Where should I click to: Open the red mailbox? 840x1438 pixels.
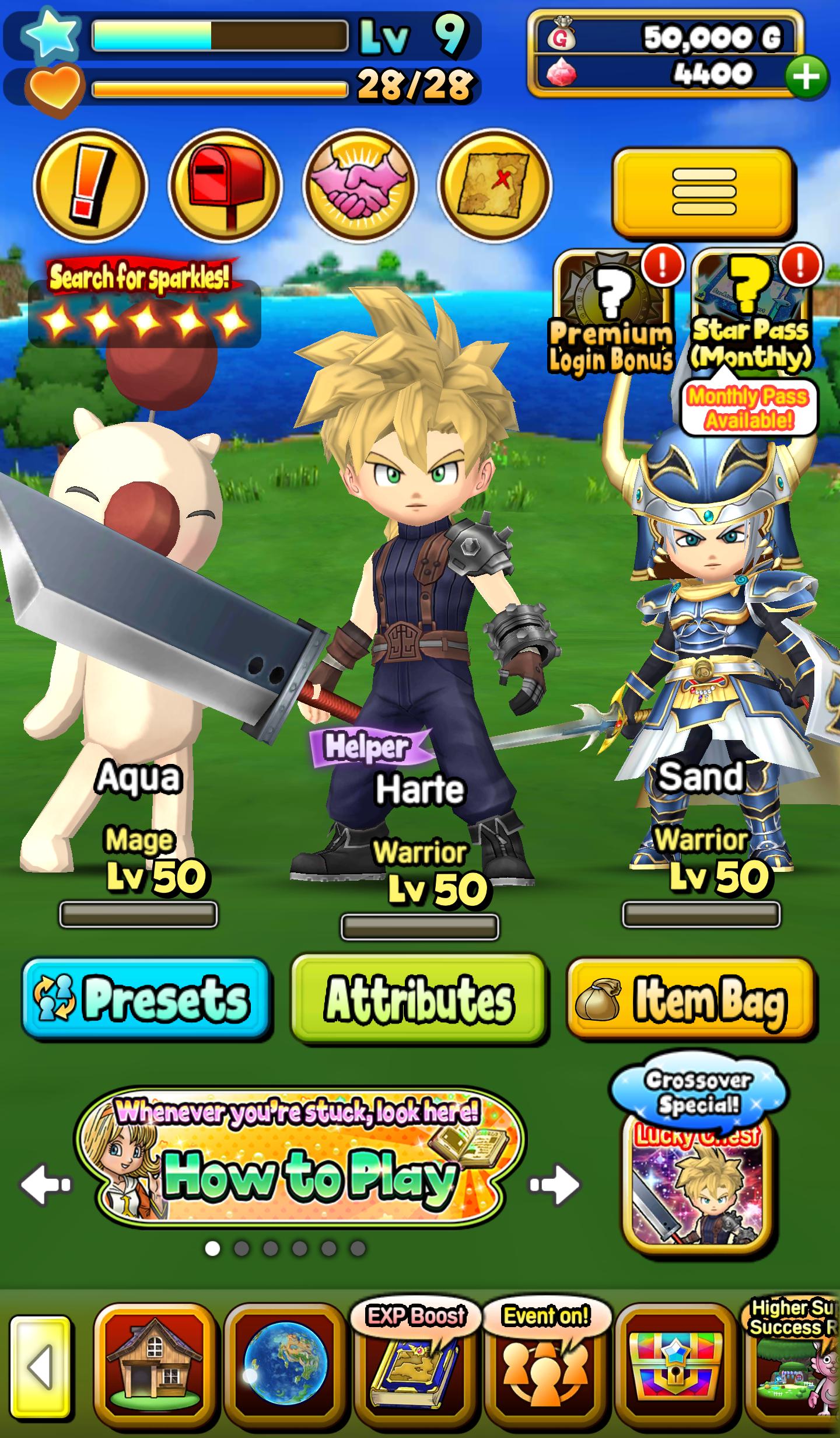(x=225, y=186)
